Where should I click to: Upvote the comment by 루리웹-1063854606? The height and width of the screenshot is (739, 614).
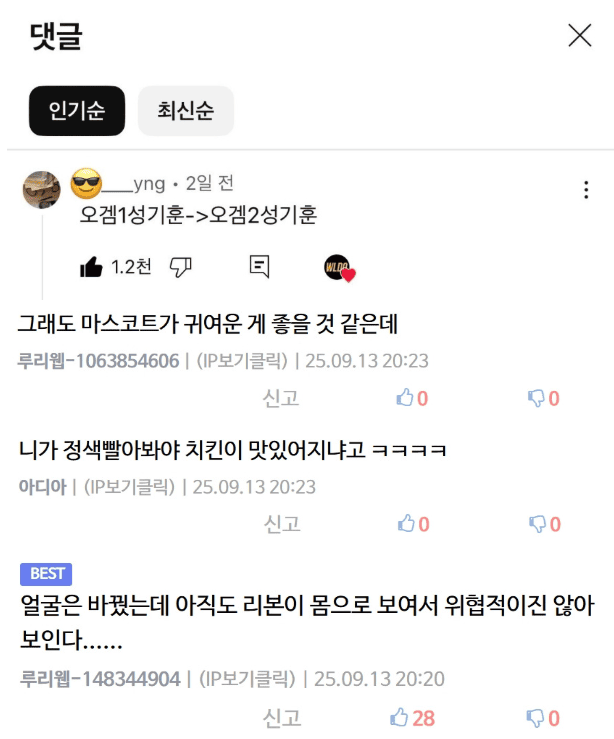click(411, 398)
